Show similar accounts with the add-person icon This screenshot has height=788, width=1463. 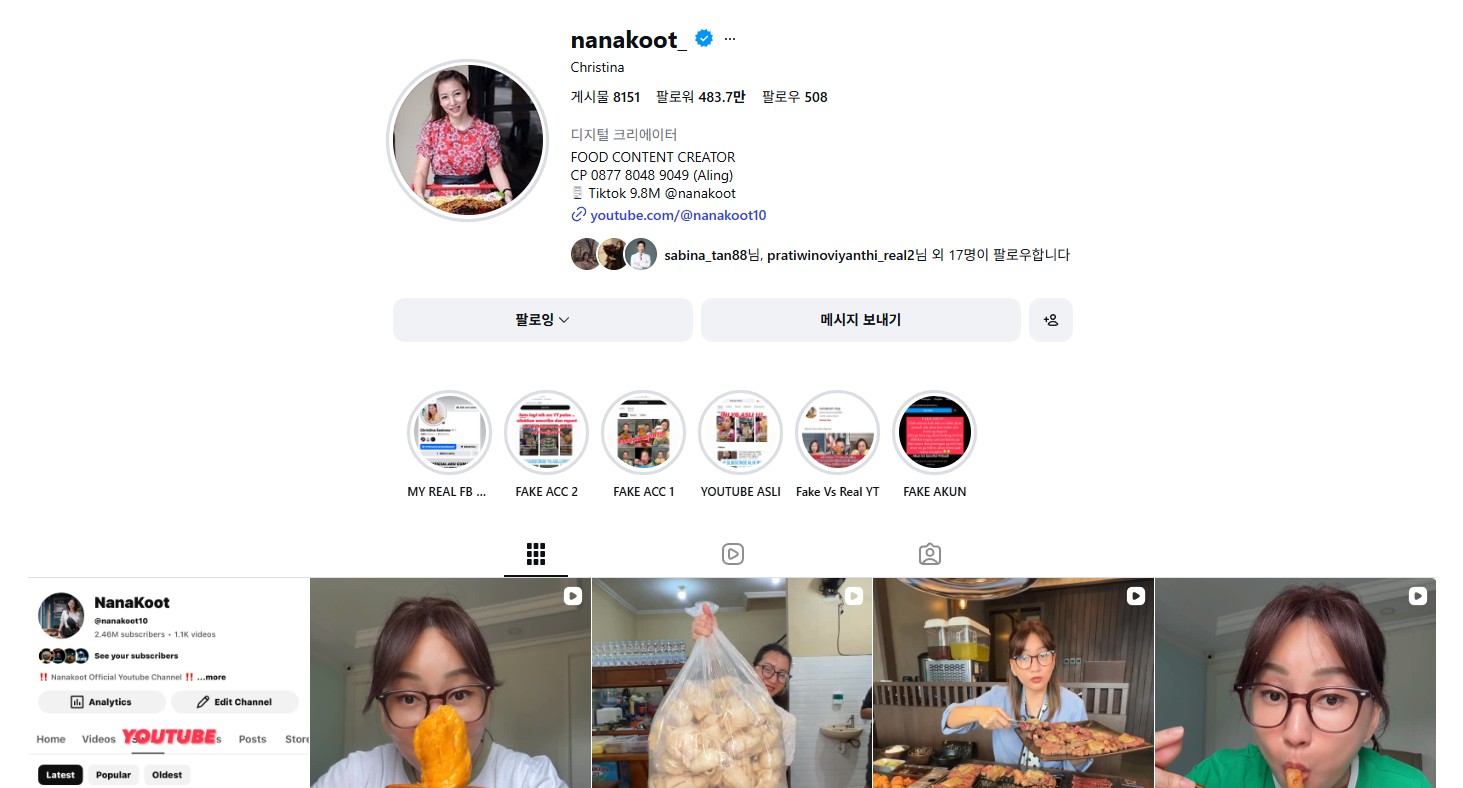(1050, 320)
